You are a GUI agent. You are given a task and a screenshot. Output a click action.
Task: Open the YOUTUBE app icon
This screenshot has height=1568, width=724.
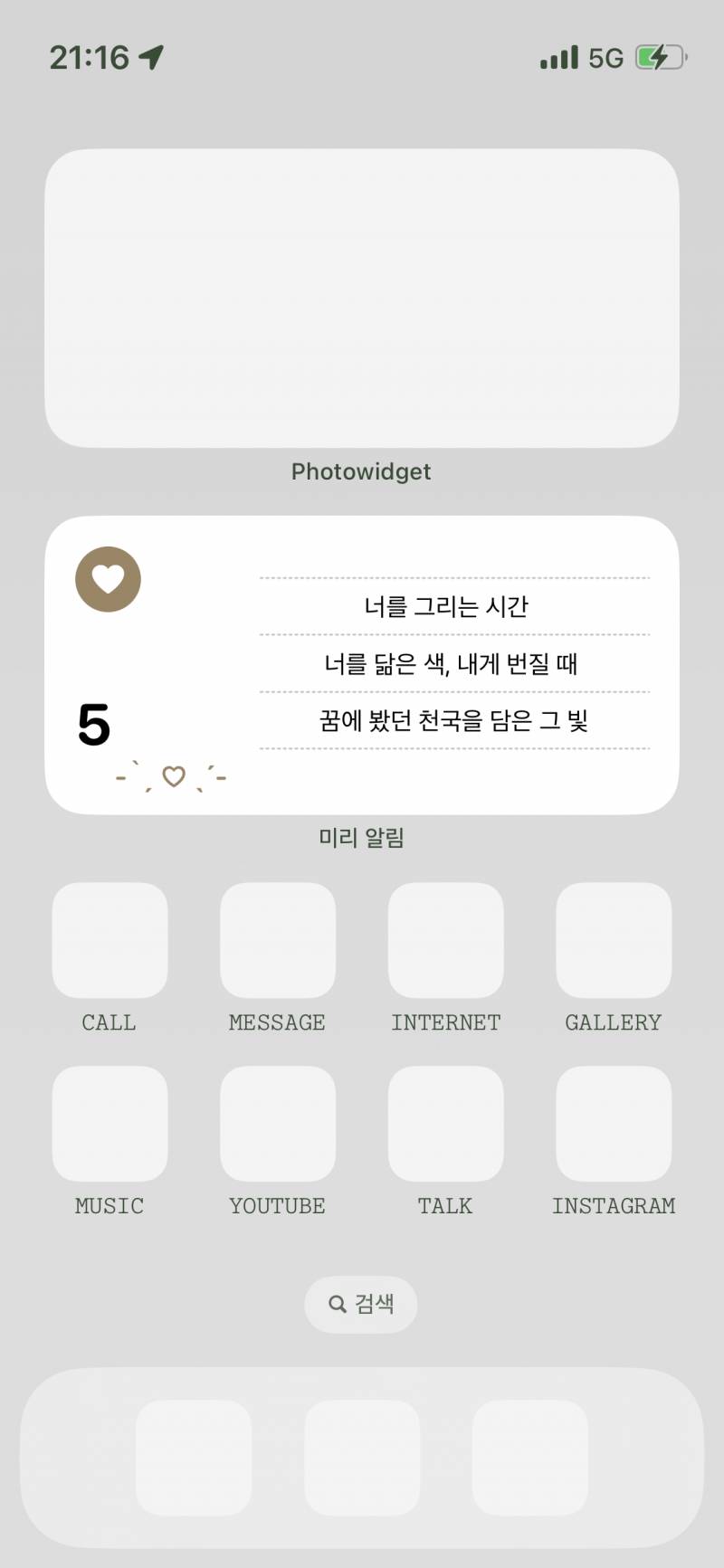pyautogui.click(x=278, y=1124)
